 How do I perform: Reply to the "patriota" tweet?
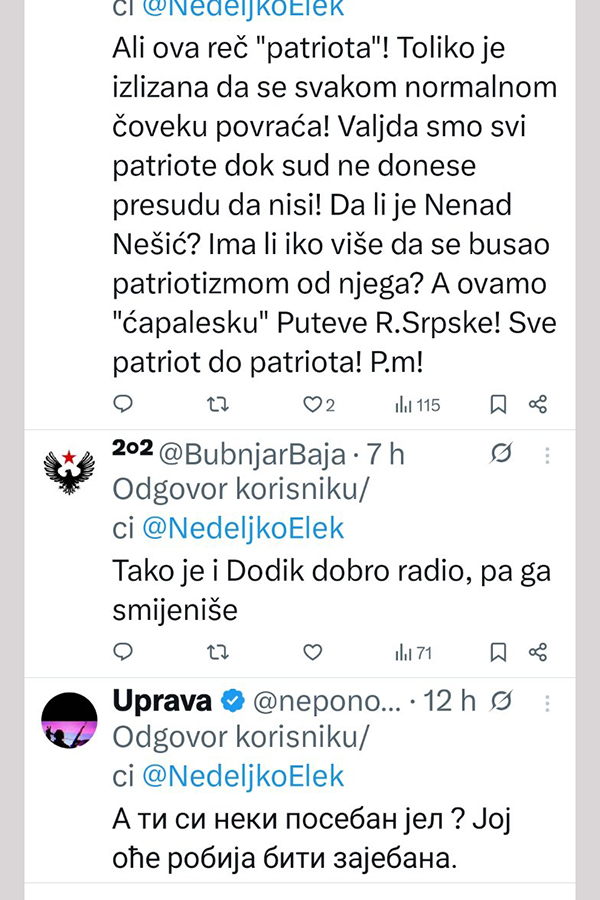point(122,404)
